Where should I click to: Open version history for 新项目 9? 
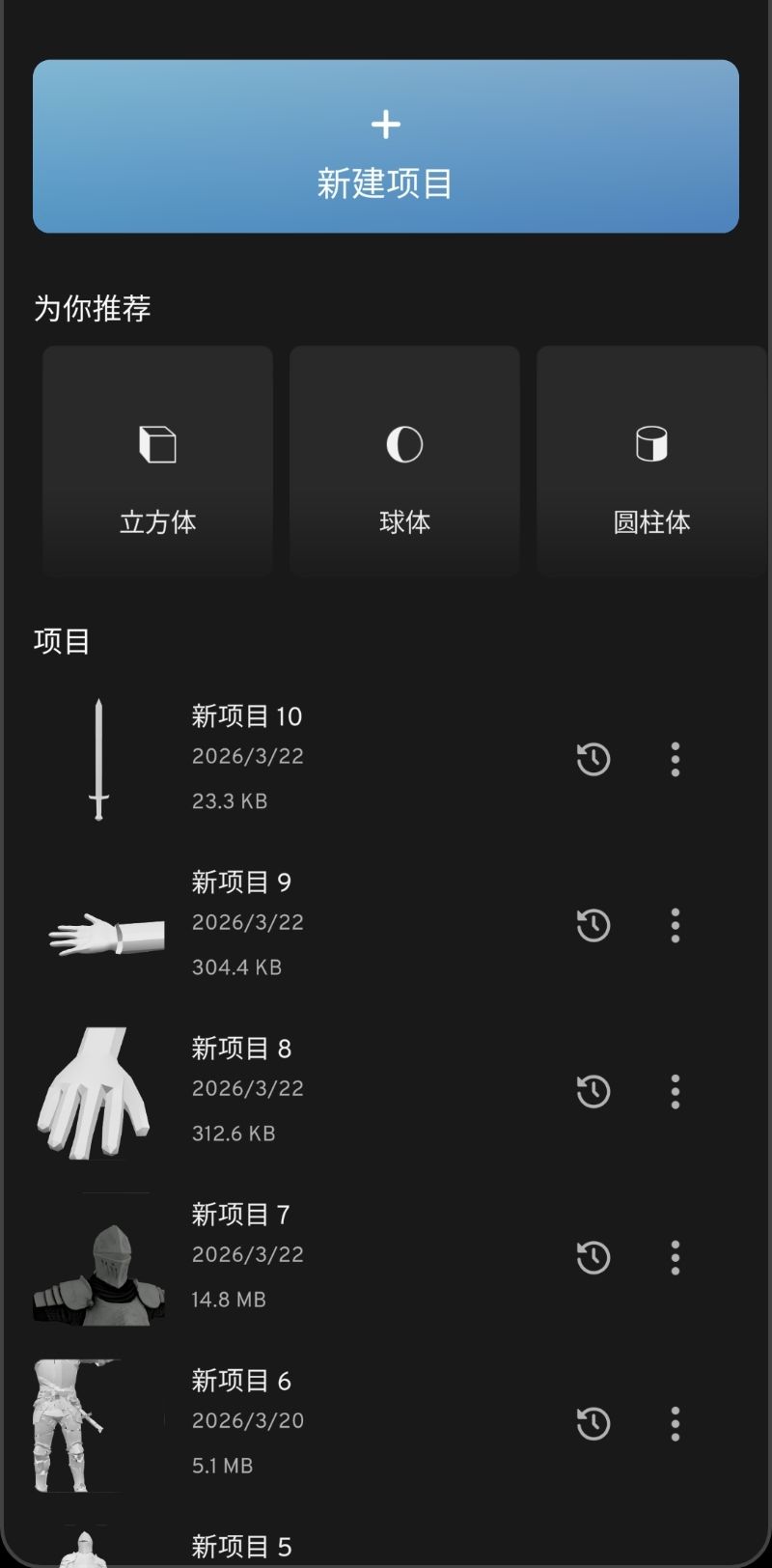pyautogui.click(x=593, y=925)
